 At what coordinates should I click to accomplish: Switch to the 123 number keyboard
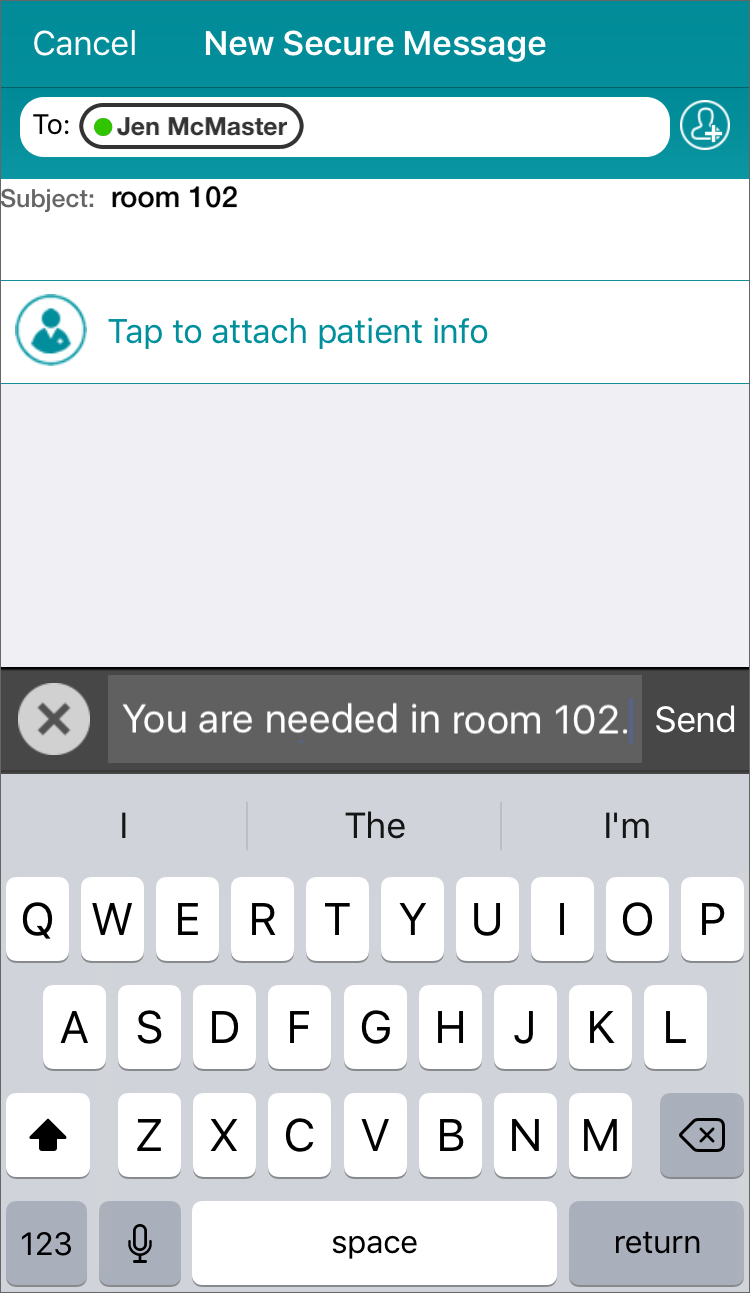[46, 1243]
